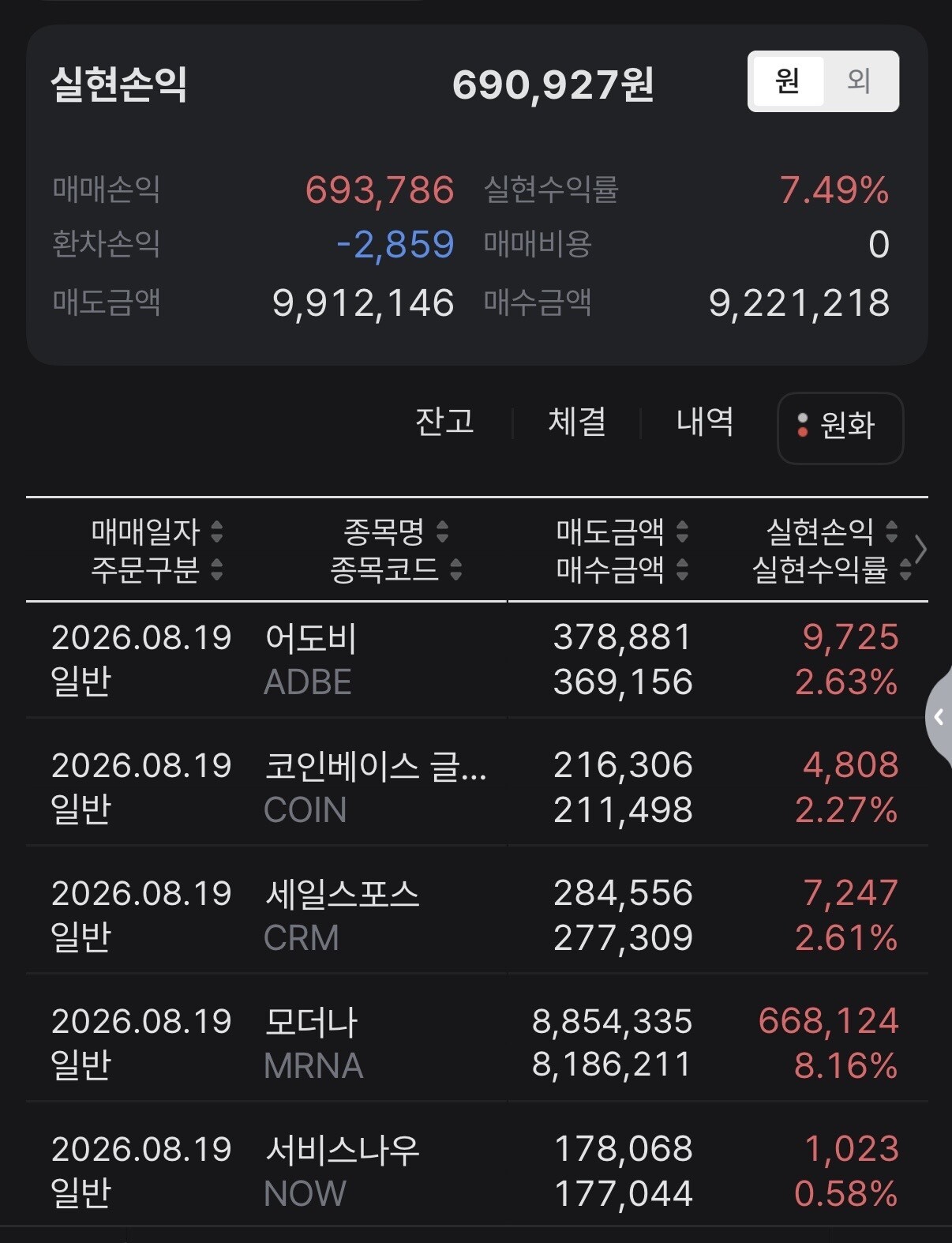This screenshot has width=952, height=1243.
Task: Sort the list by 매매일자
Action: pyautogui.click(x=157, y=531)
